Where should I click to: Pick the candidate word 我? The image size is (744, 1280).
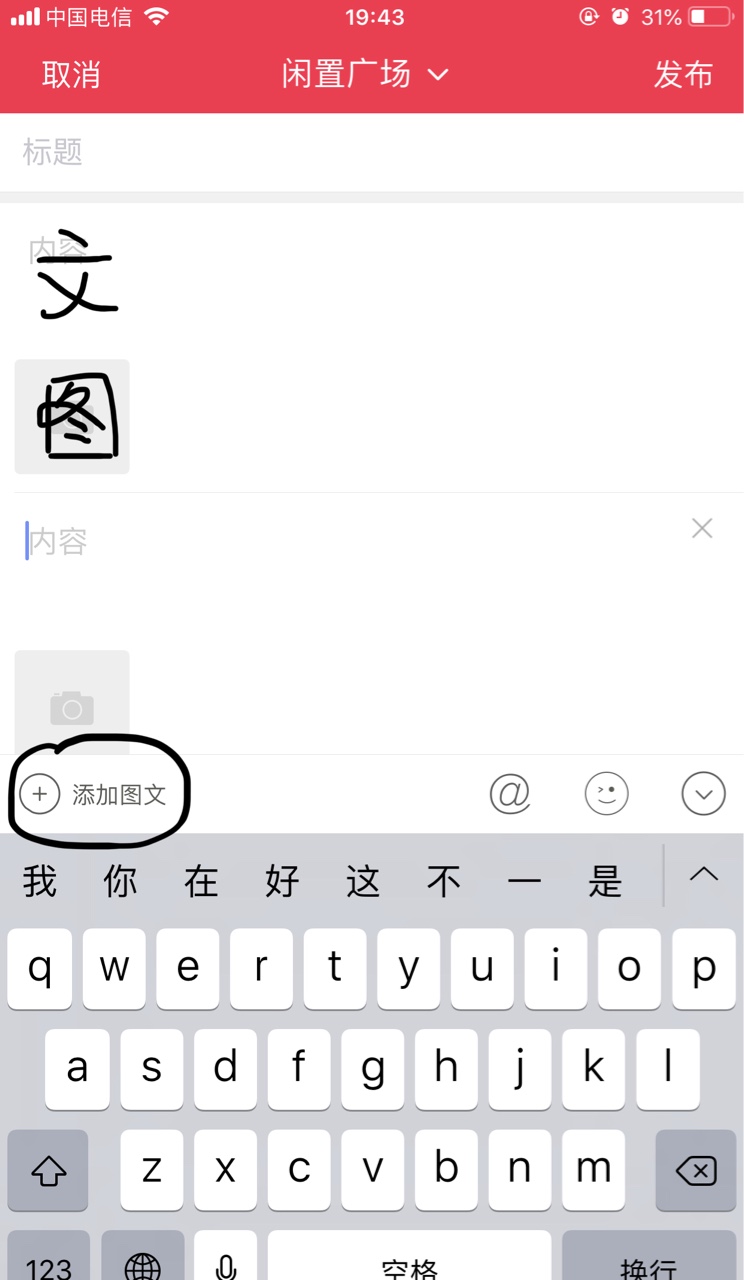pos(40,881)
